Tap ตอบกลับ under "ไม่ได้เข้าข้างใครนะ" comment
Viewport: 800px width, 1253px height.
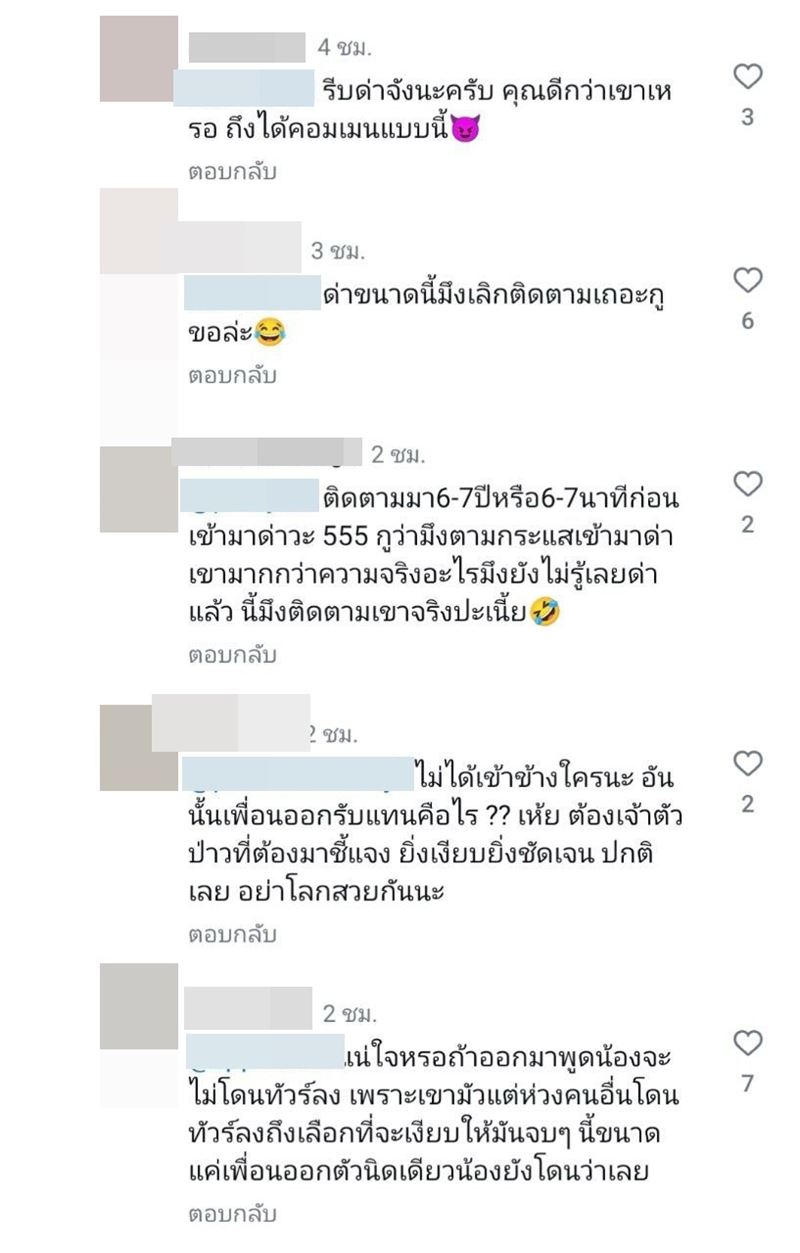[x=232, y=936]
